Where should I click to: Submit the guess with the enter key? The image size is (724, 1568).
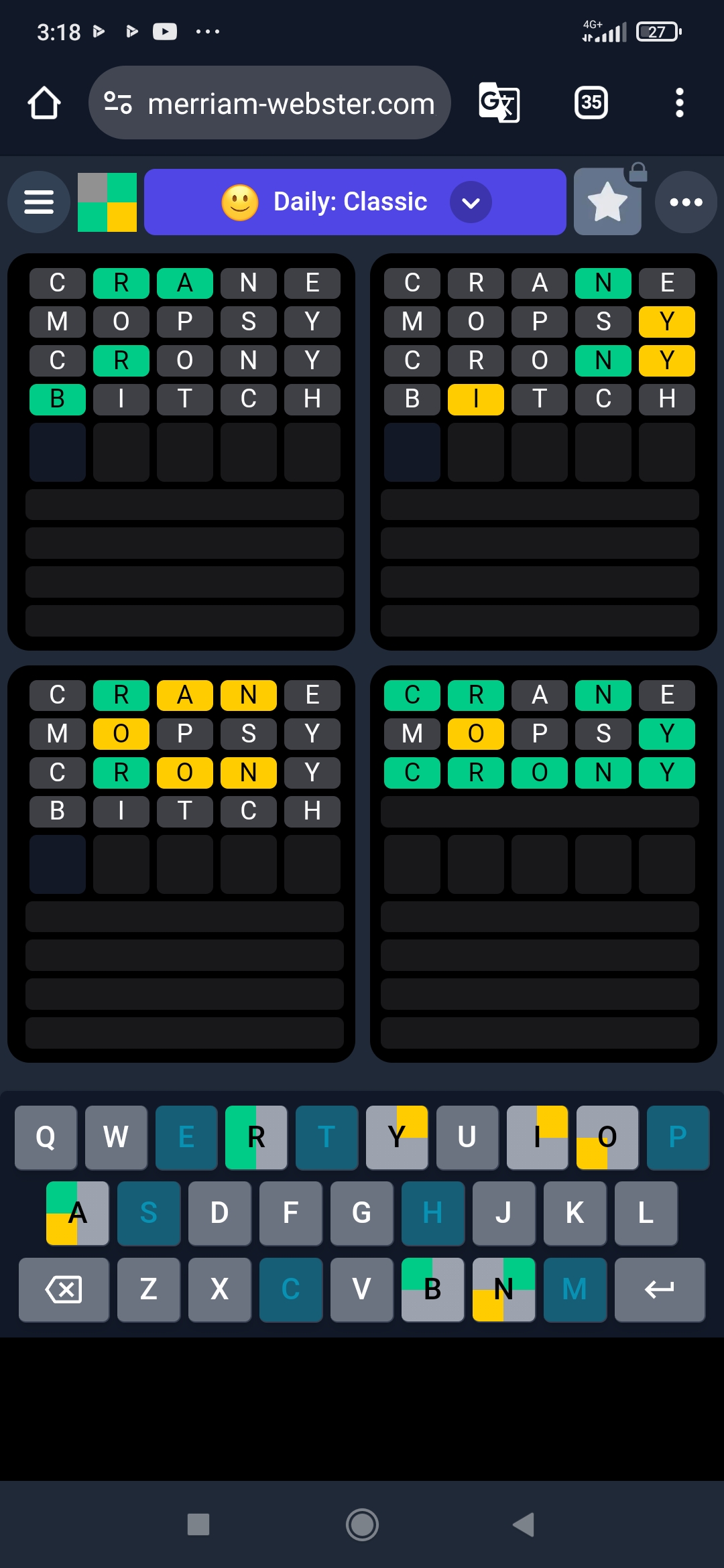[660, 1289]
